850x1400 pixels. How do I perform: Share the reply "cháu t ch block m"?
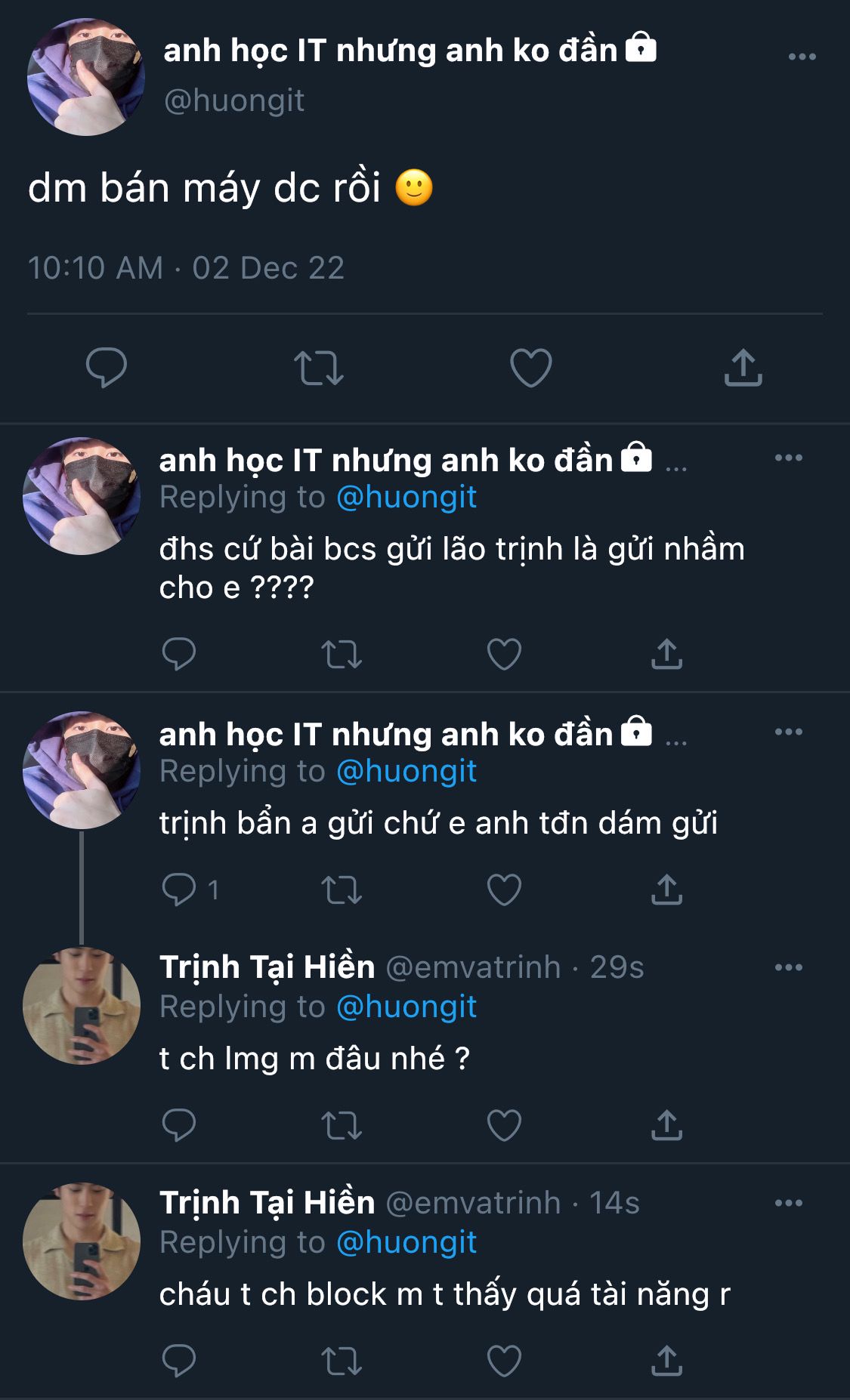point(666,1361)
